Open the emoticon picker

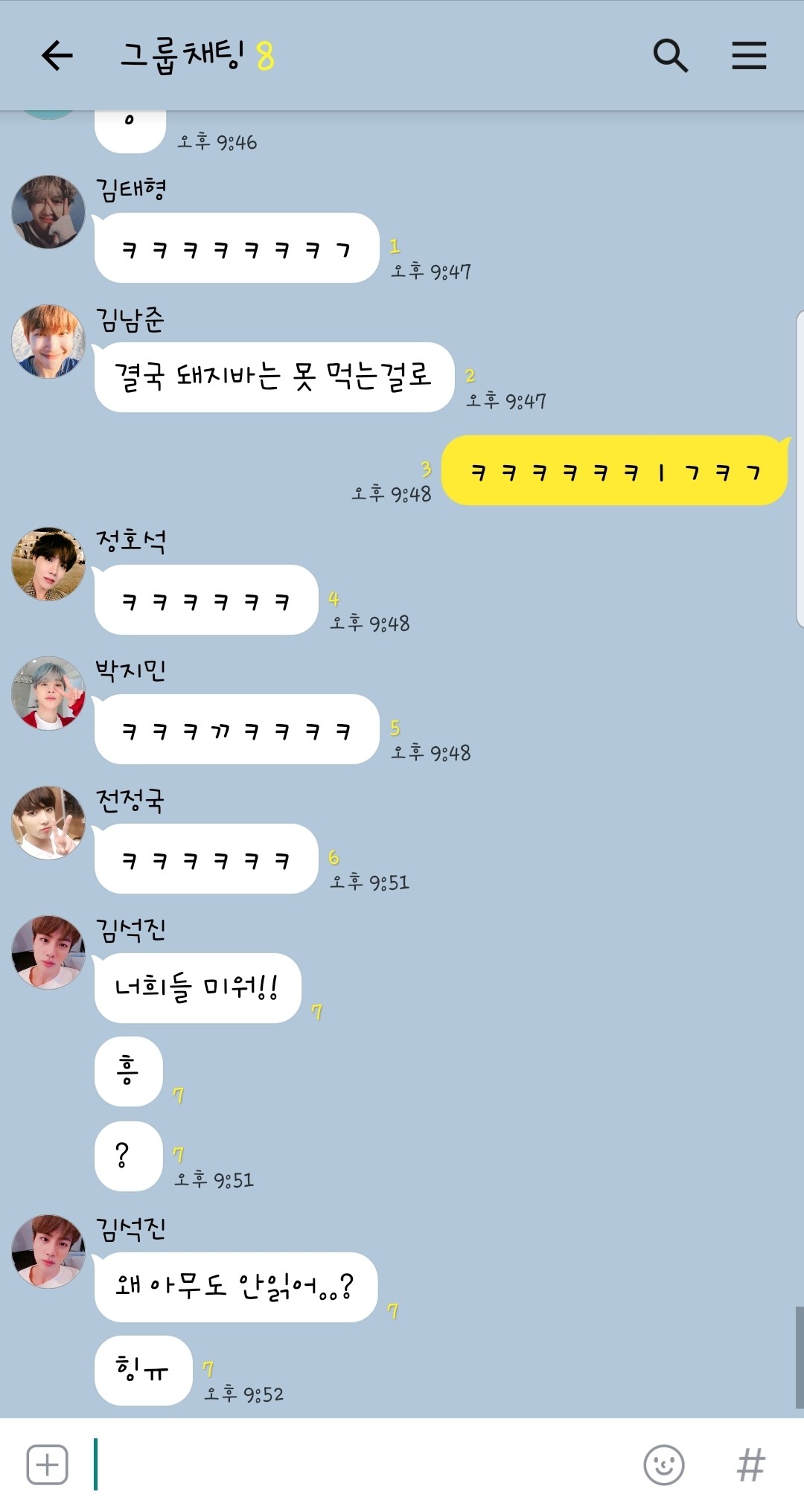click(x=663, y=1464)
